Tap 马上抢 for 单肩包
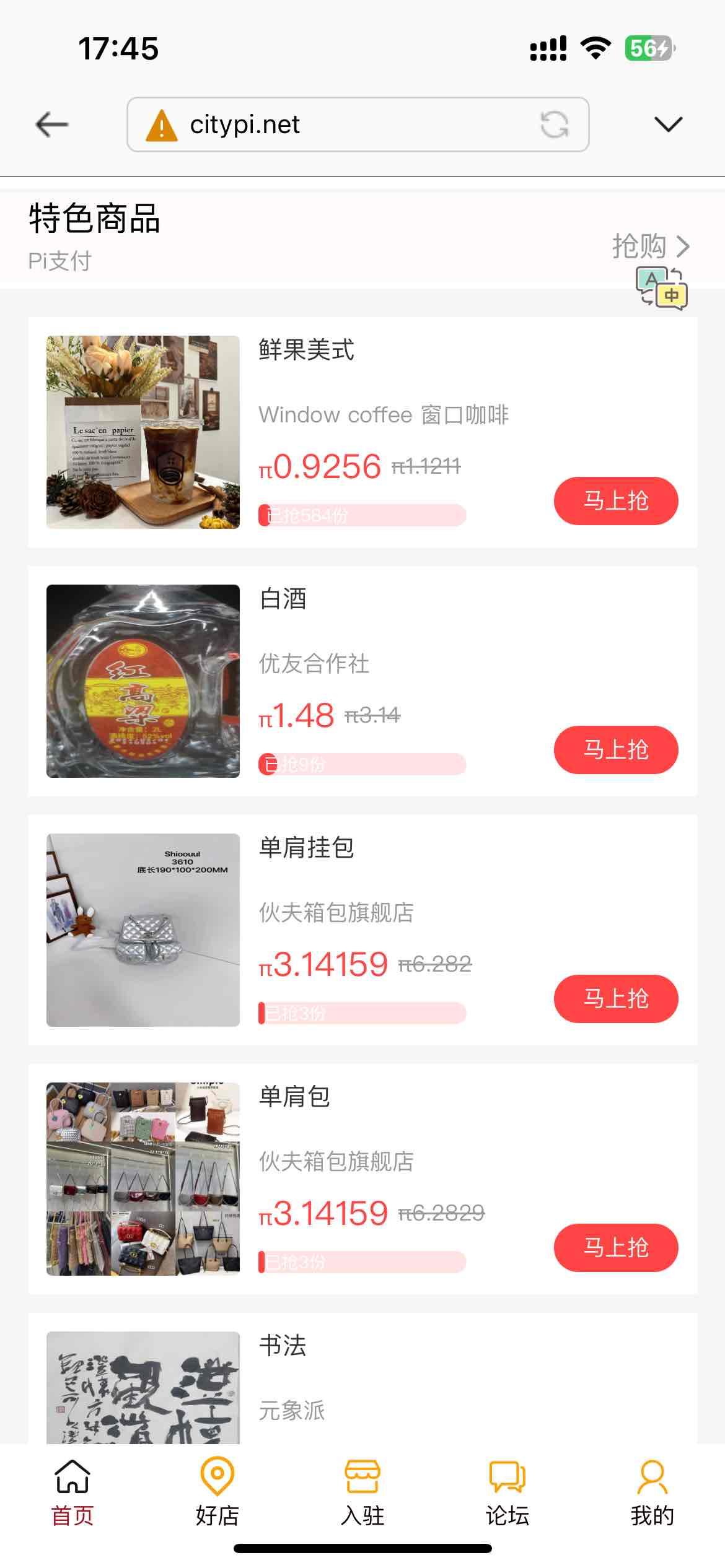 coord(616,1248)
